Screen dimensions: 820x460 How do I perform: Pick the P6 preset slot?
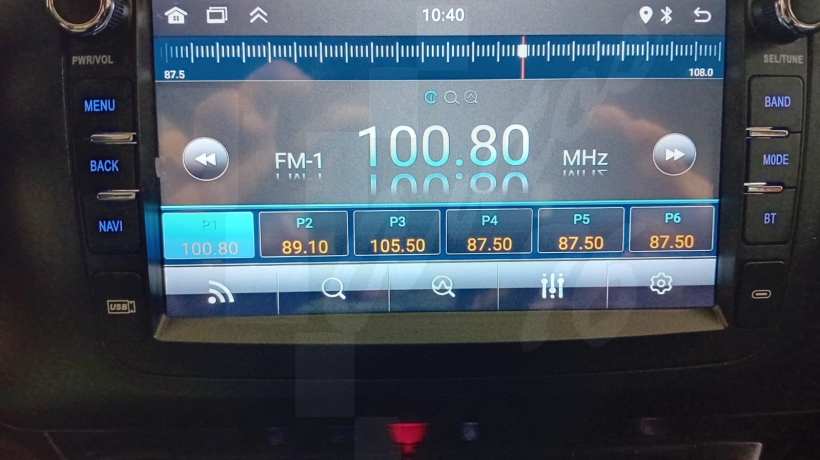671,229
